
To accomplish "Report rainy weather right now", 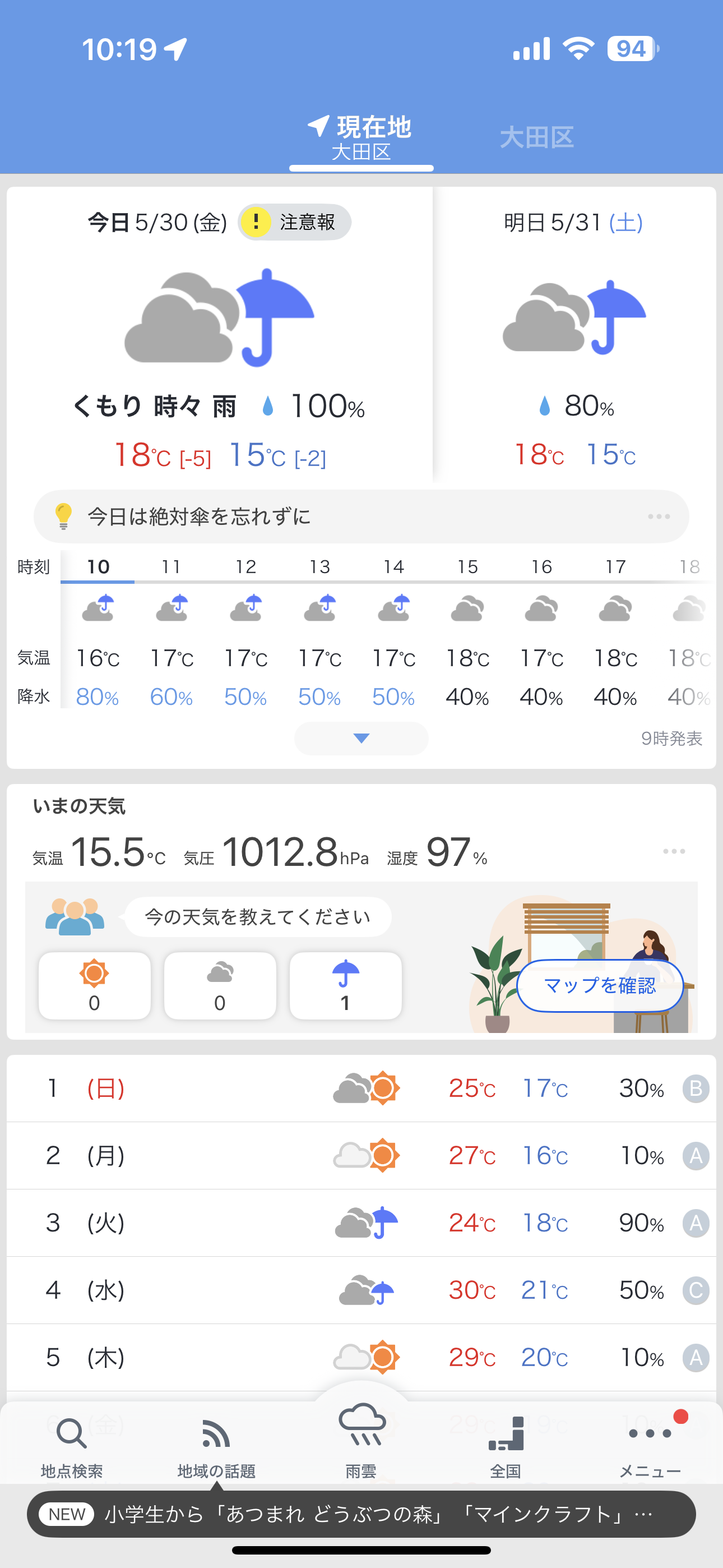I will click(x=345, y=985).
